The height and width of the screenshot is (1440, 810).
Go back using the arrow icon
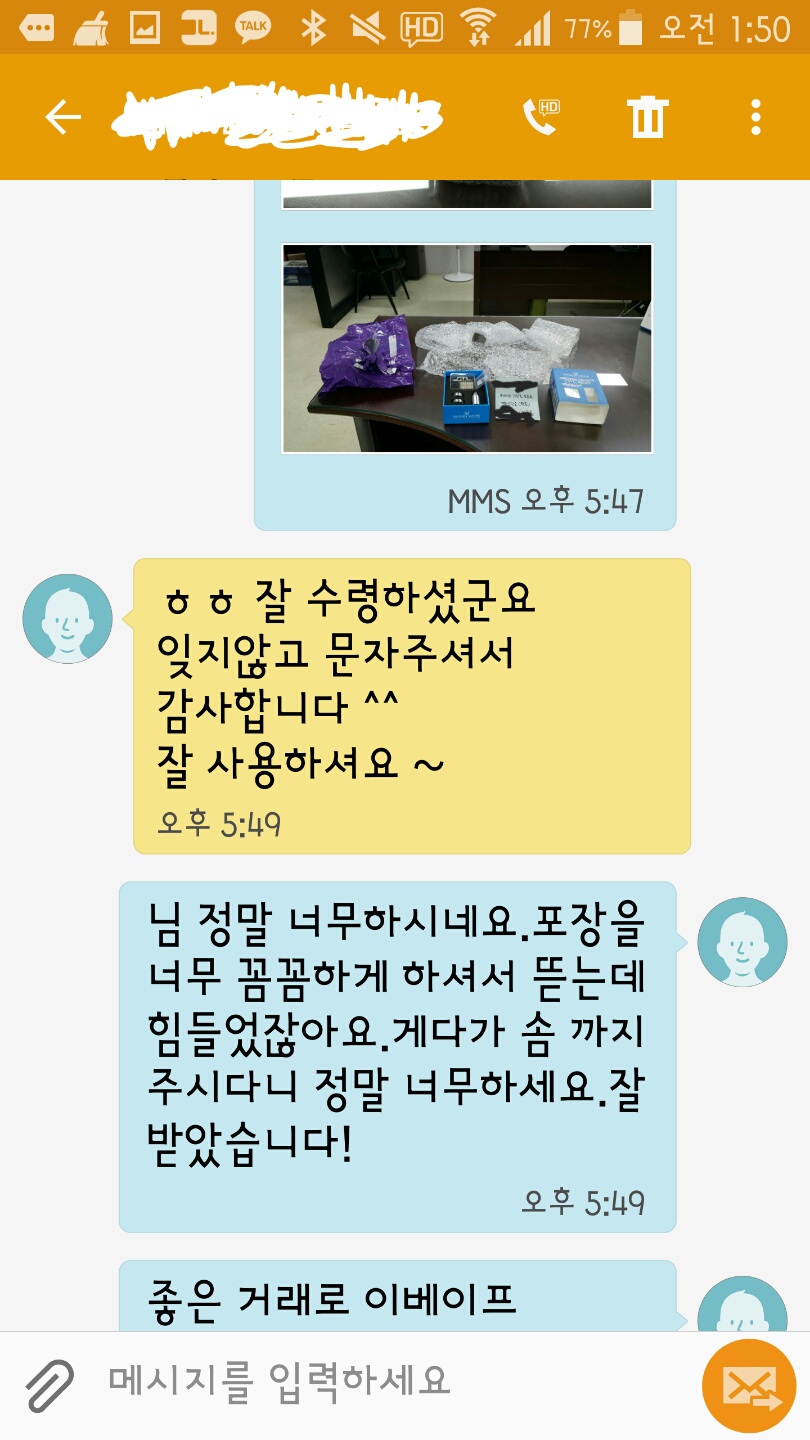(62, 118)
